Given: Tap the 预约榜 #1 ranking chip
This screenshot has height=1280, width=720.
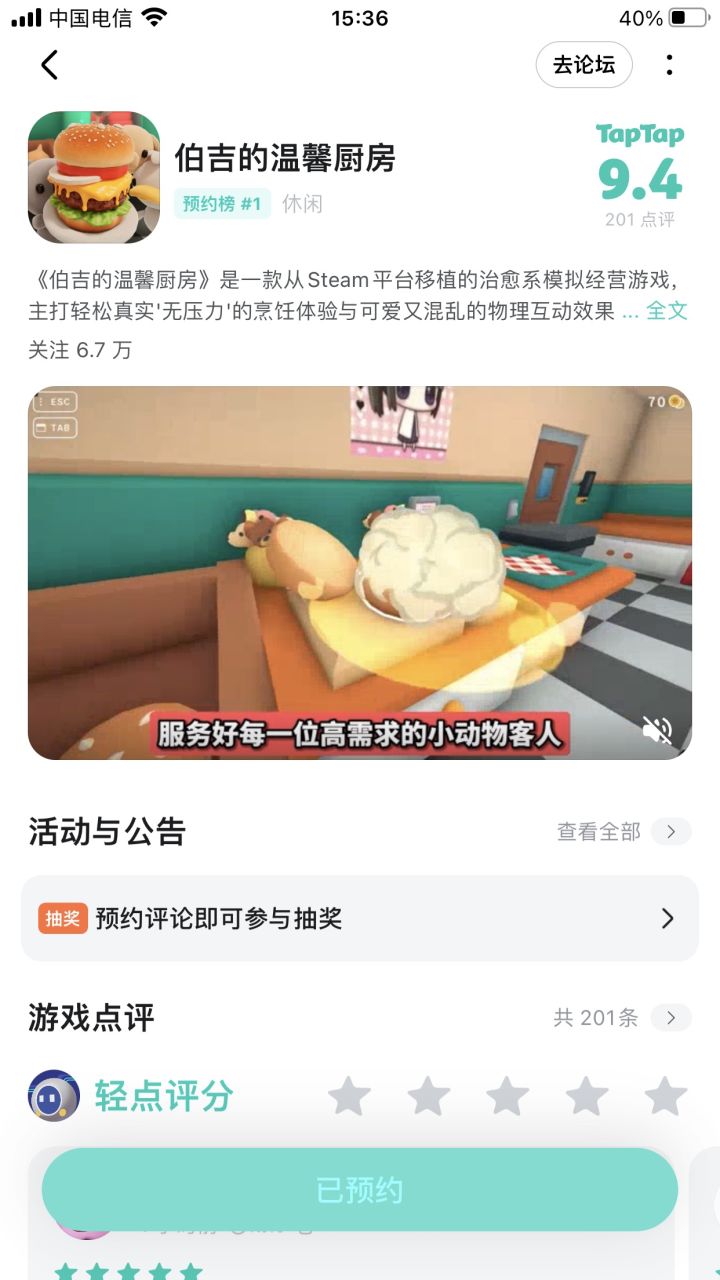Looking at the screenshot, I should pyautogui.click(x=222, y=204).
